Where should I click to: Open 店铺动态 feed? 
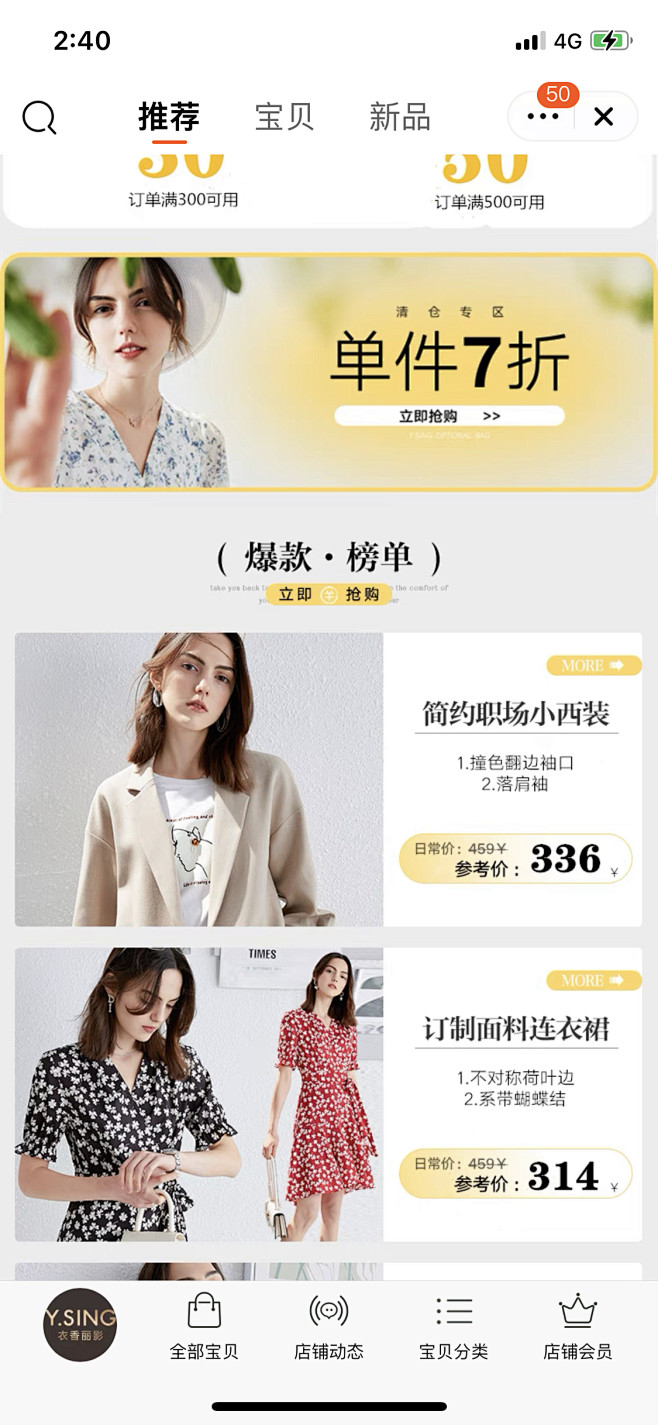point(329,1326)
